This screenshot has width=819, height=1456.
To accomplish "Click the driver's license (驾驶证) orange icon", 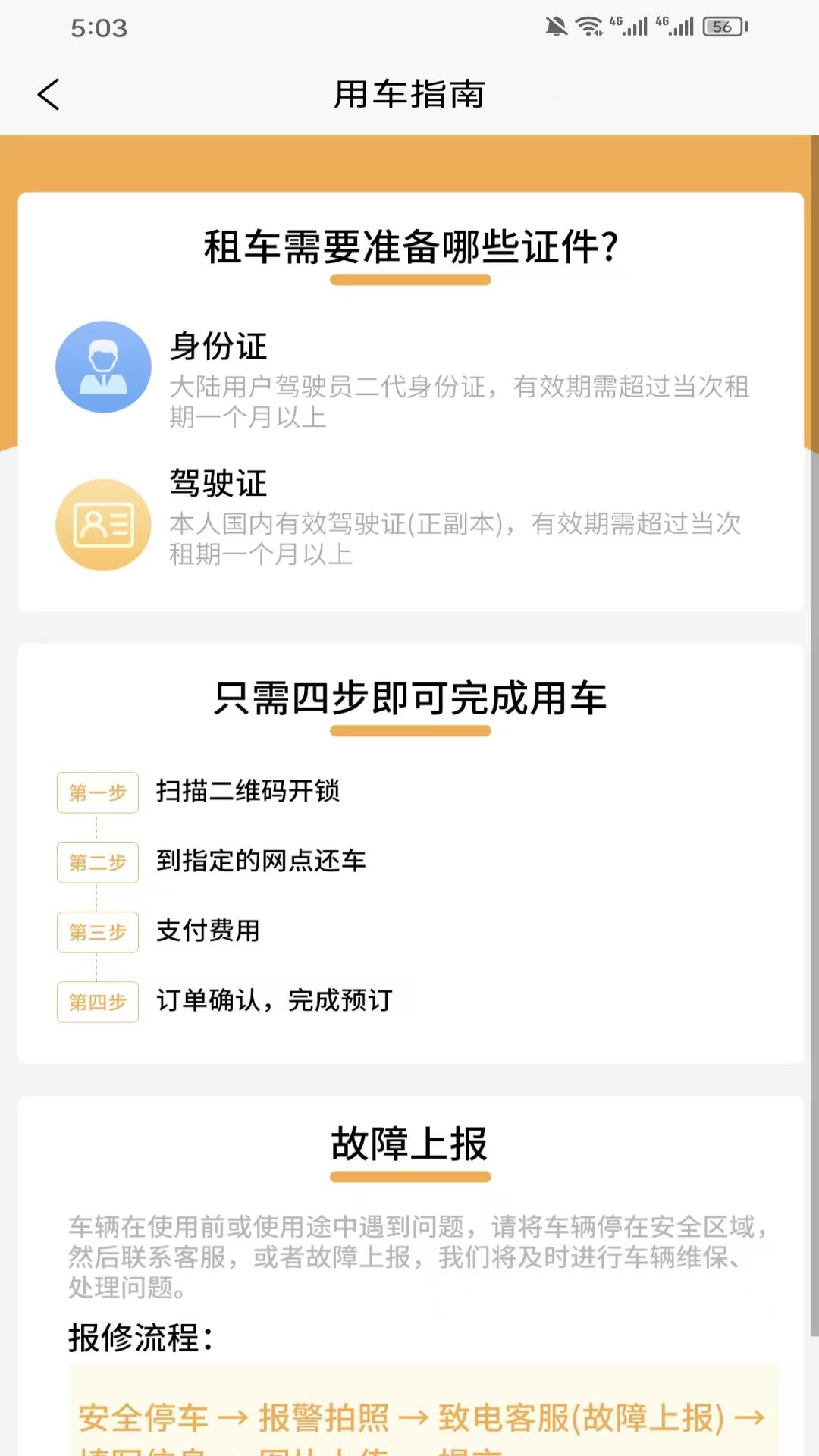I will pos(103,525).
